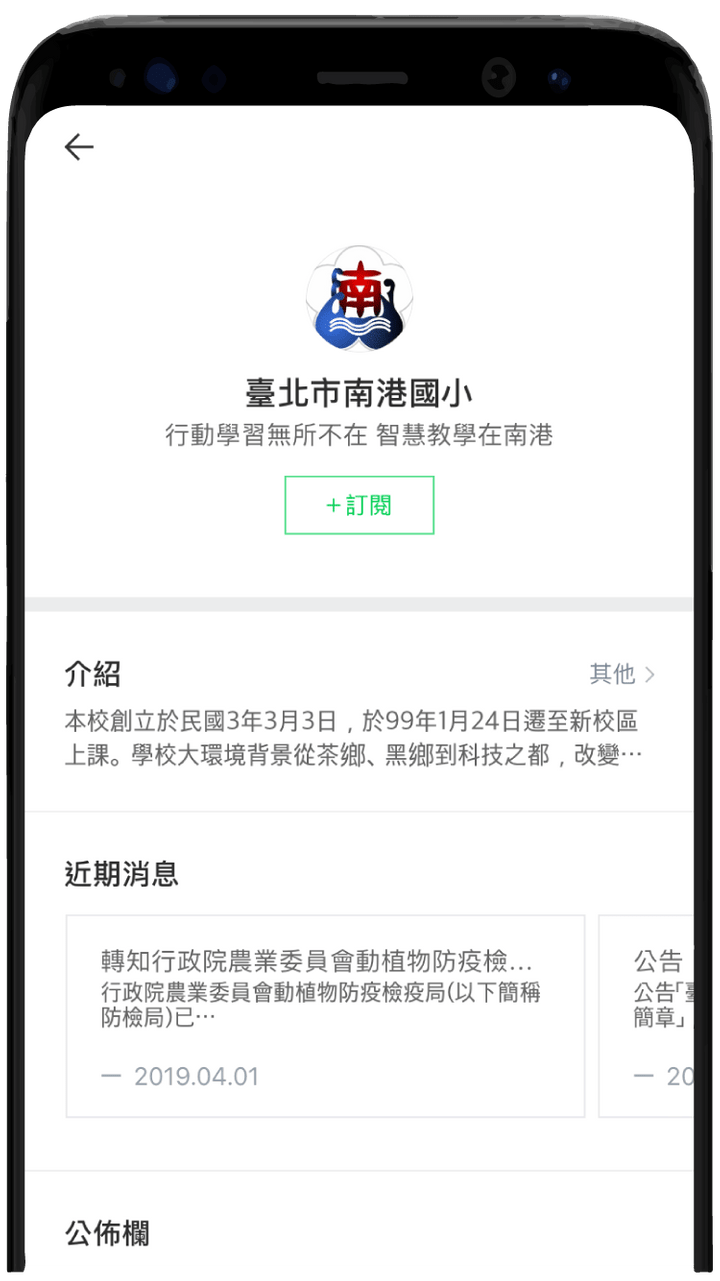Go back using the arrow icon
720x1281 pixels.
[x=79, y=147]
